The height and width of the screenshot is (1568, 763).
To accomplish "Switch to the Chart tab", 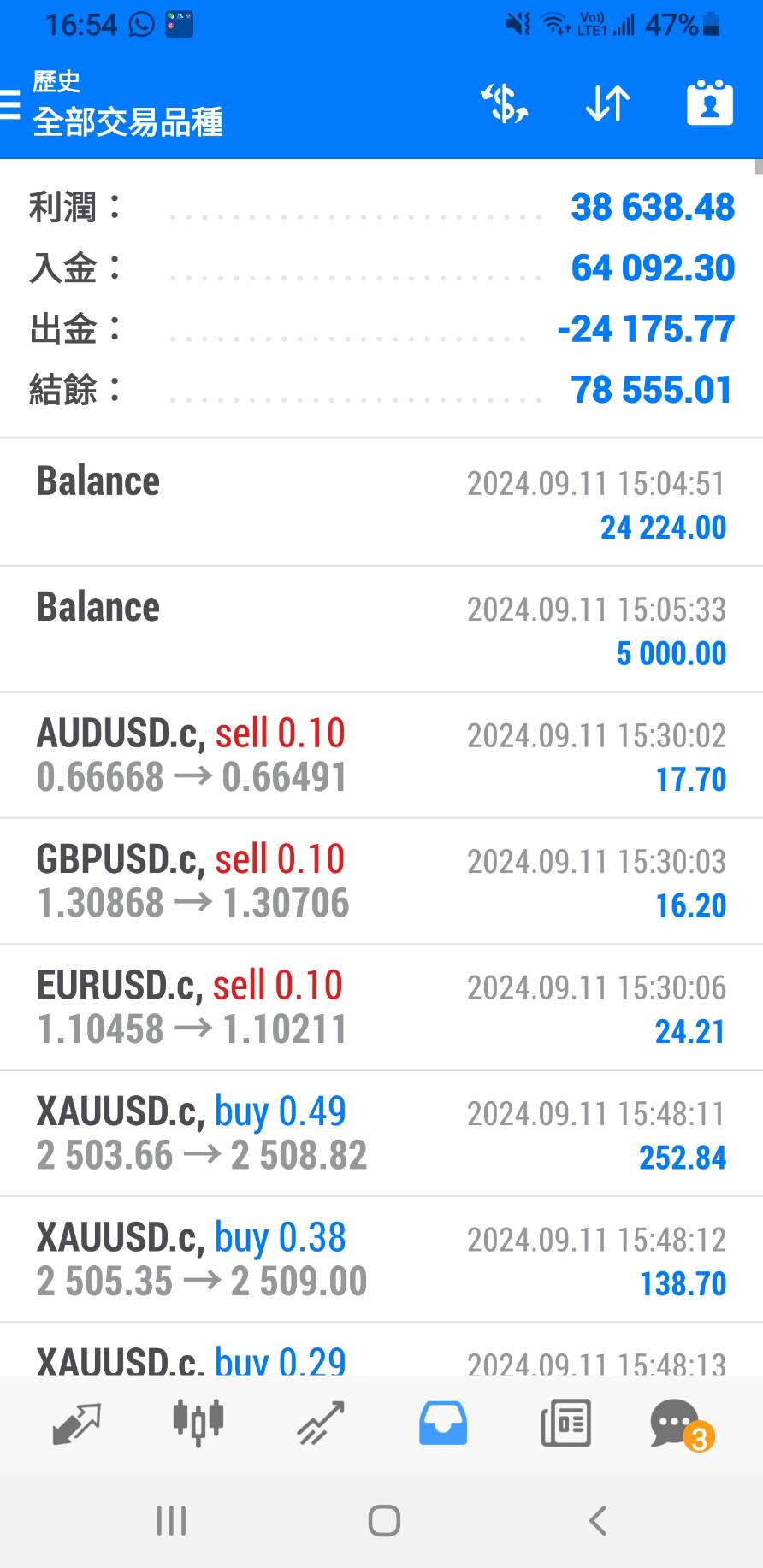I will point(198,1424).
